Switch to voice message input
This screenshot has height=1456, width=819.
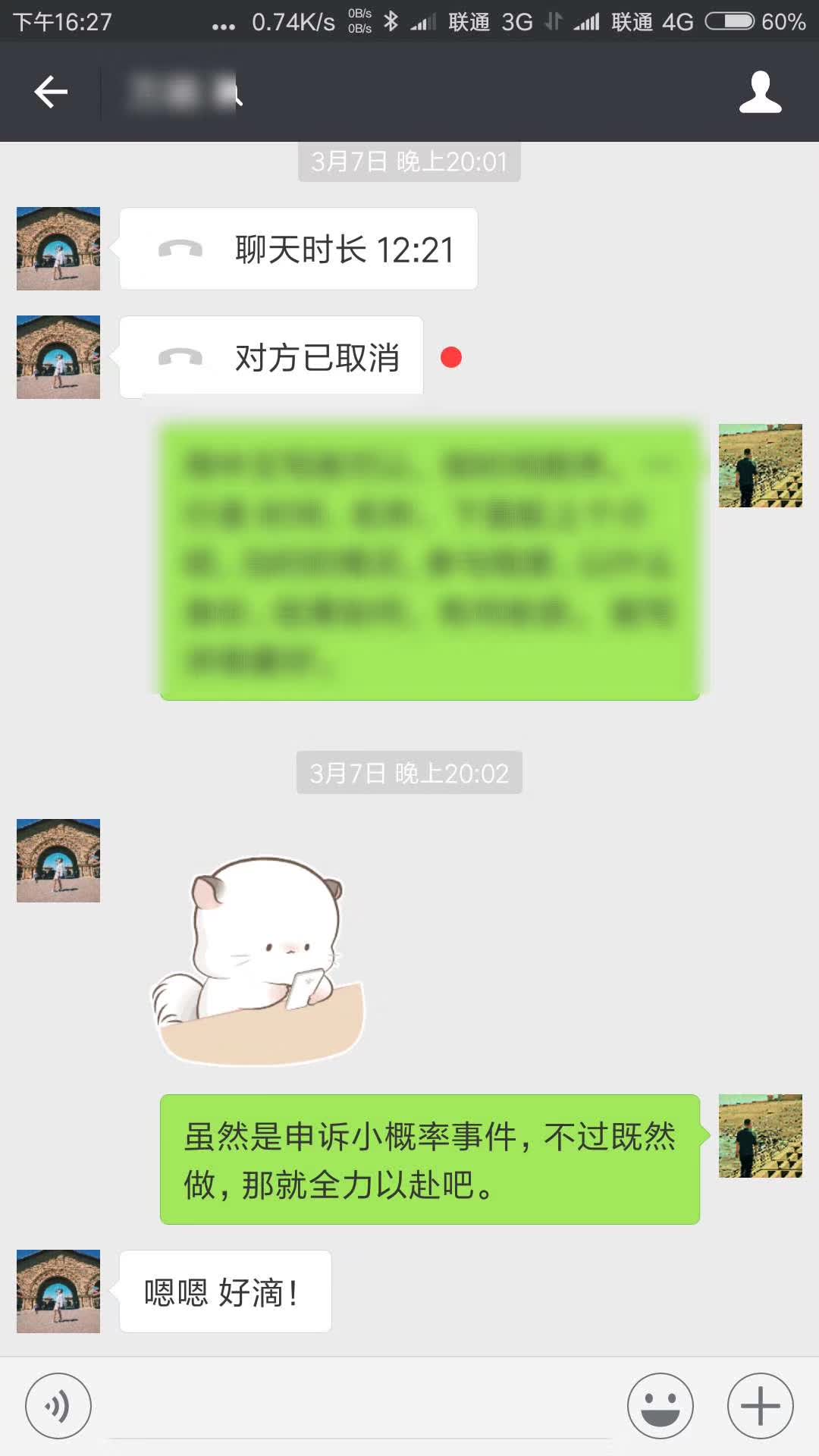pos(58,1405)
